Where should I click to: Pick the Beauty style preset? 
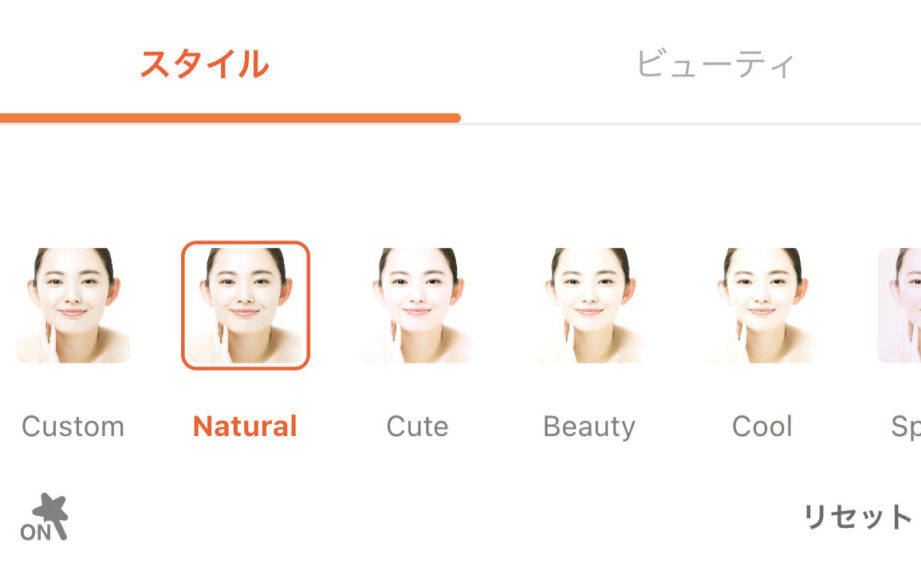pos(589,305)
